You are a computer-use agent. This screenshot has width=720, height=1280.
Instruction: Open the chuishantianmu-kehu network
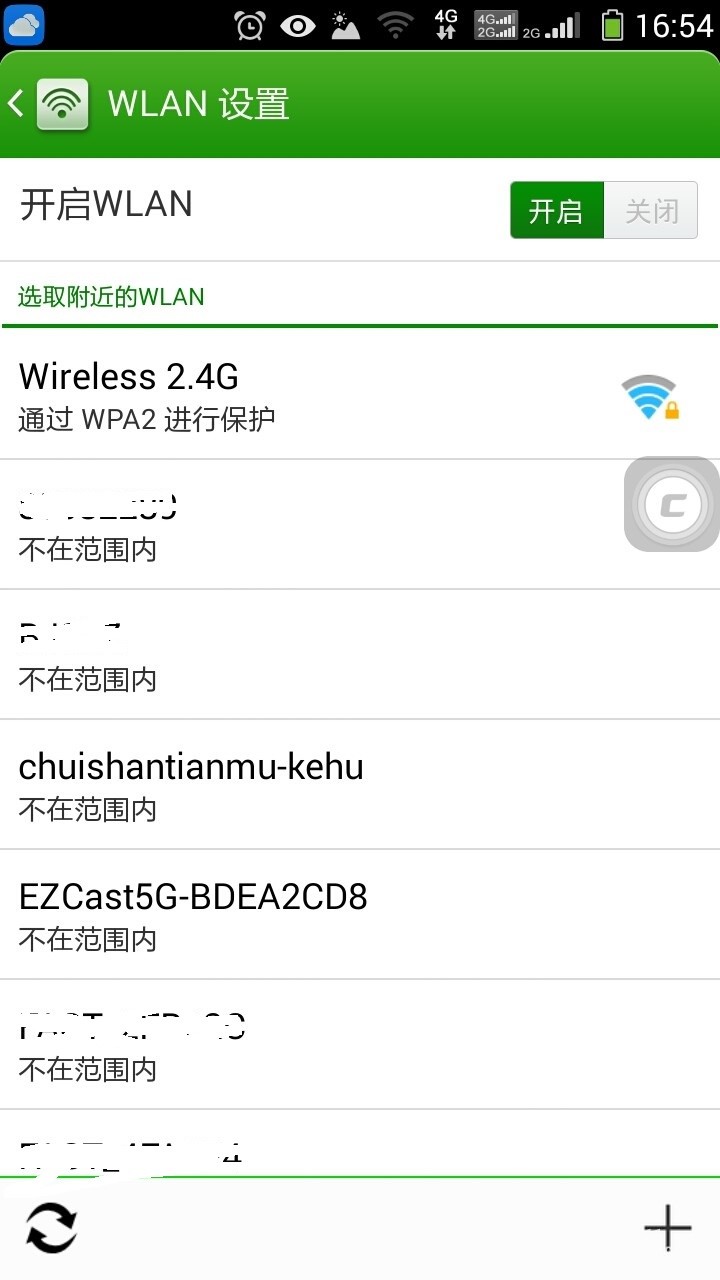pos(300,784)
